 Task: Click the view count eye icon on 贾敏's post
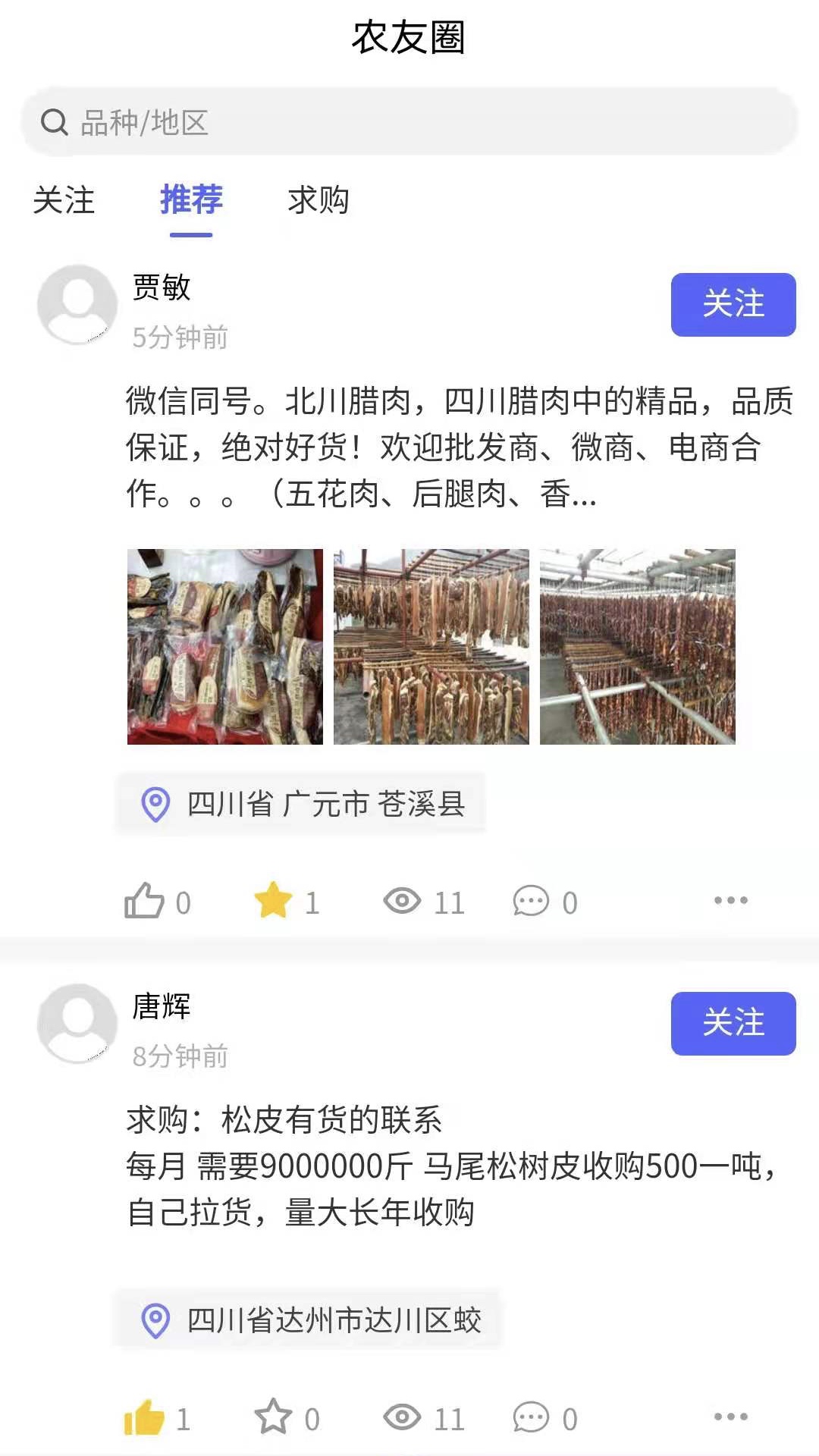pyautogui.click(x=404, y=900)
